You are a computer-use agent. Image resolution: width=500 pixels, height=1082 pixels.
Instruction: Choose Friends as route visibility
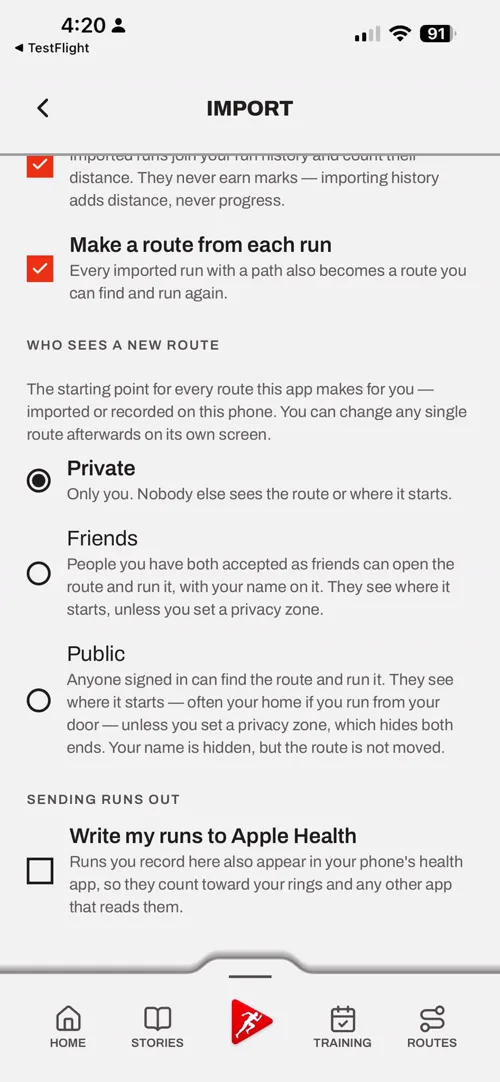(x=39, y=573)
